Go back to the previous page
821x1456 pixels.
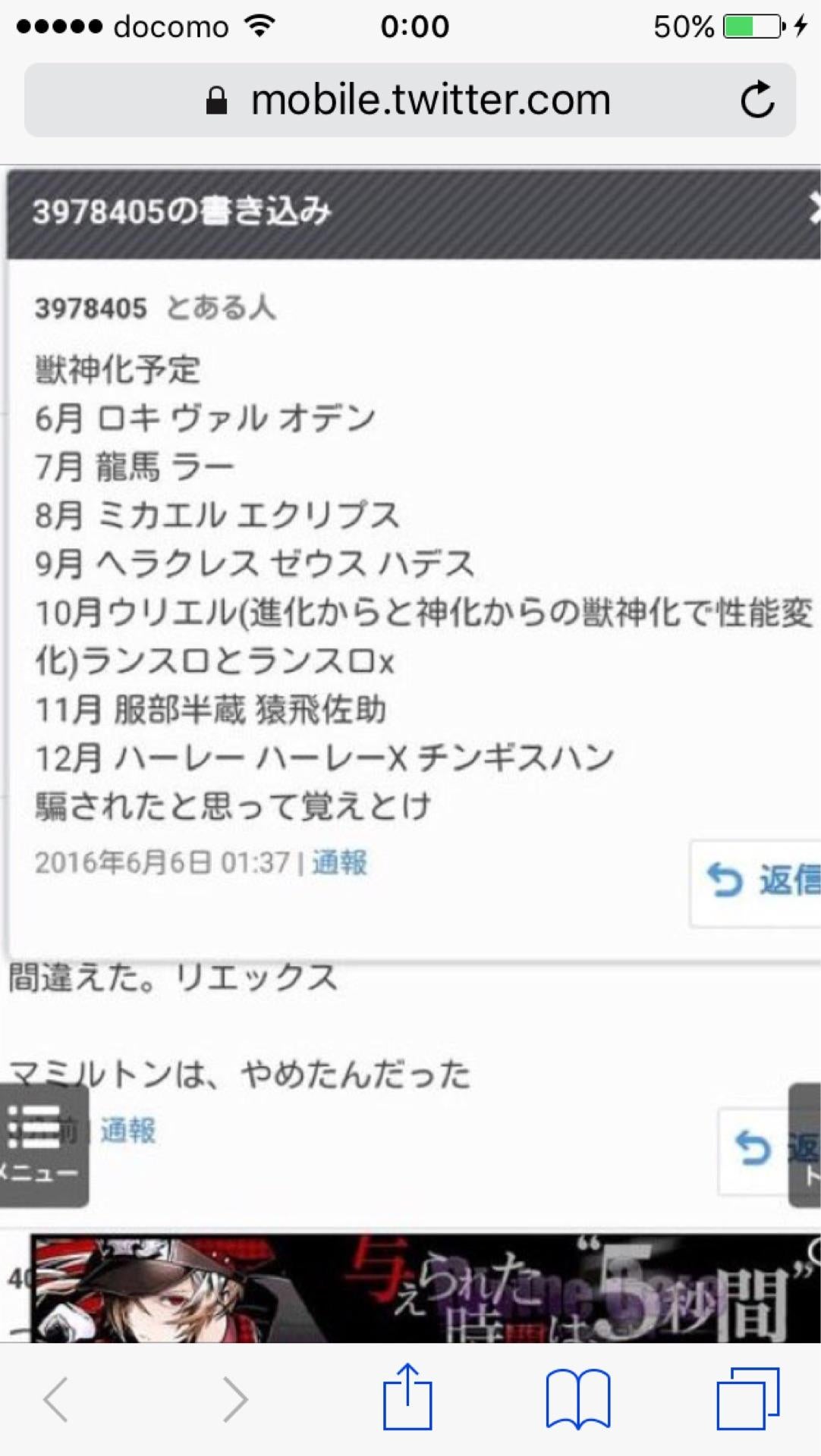56,1399
